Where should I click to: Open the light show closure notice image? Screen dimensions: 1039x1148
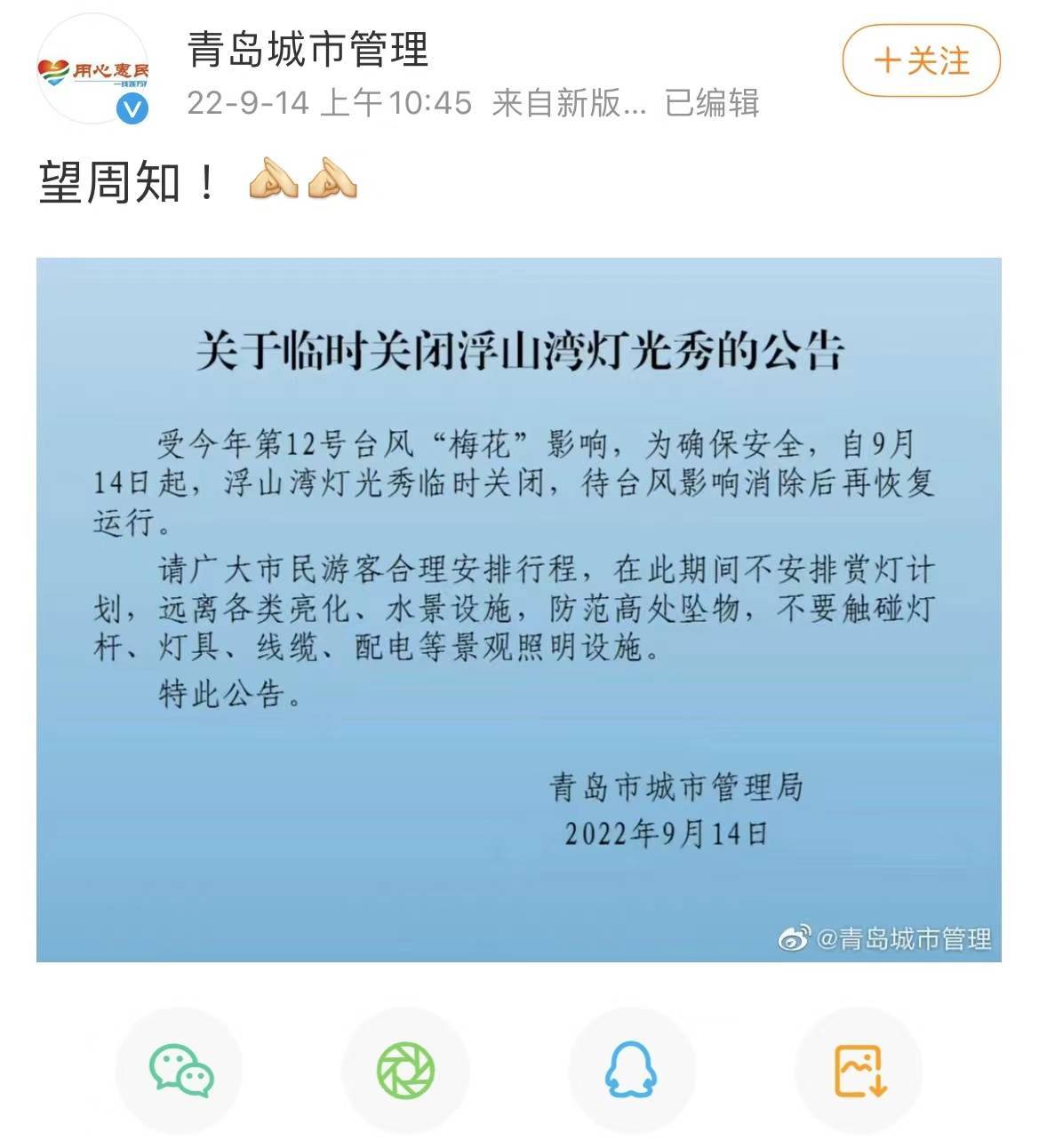pyautogui.click(x=518, y=610)
